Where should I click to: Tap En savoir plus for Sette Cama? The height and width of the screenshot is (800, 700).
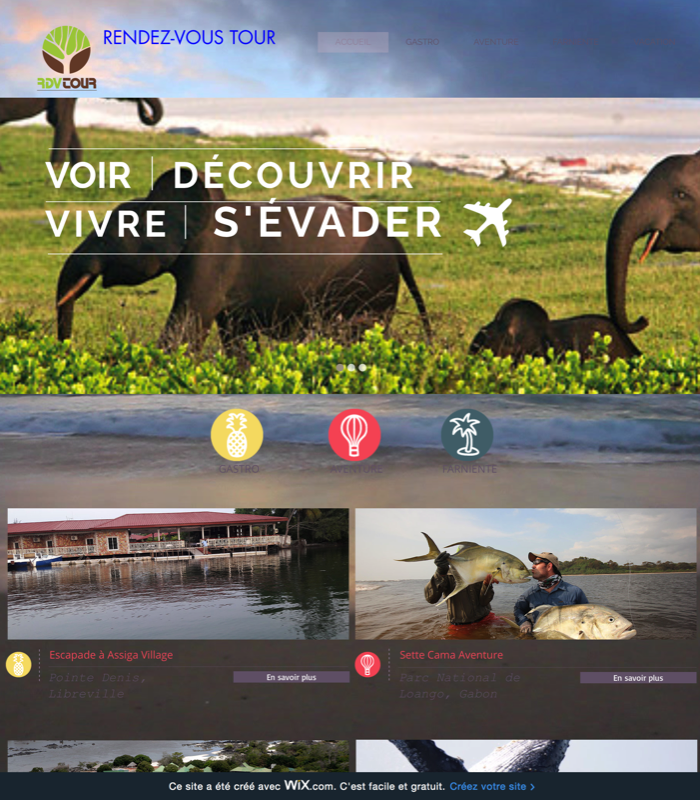tap(638, 677)
